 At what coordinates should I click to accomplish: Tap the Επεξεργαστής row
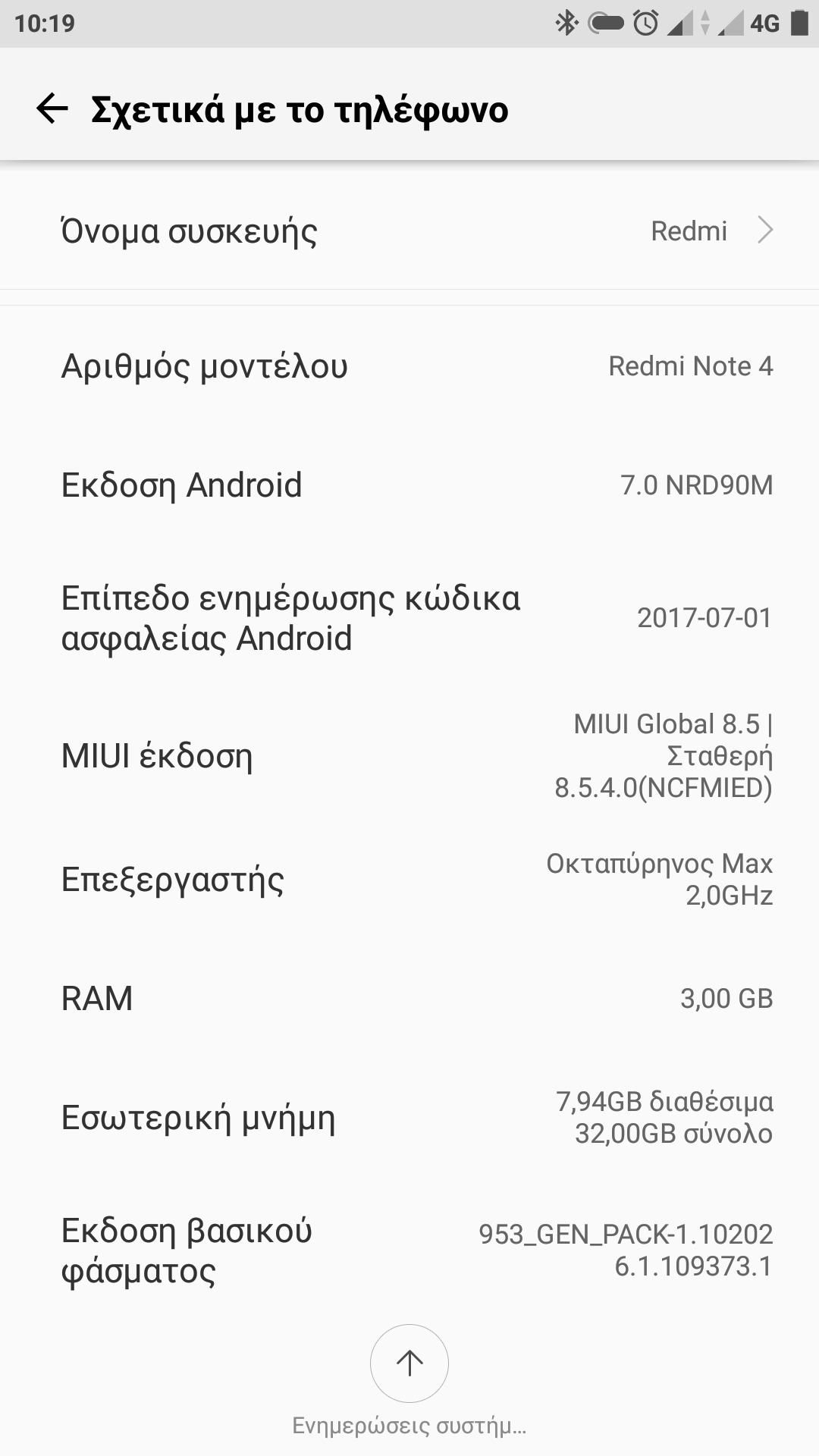pos(409,880)
